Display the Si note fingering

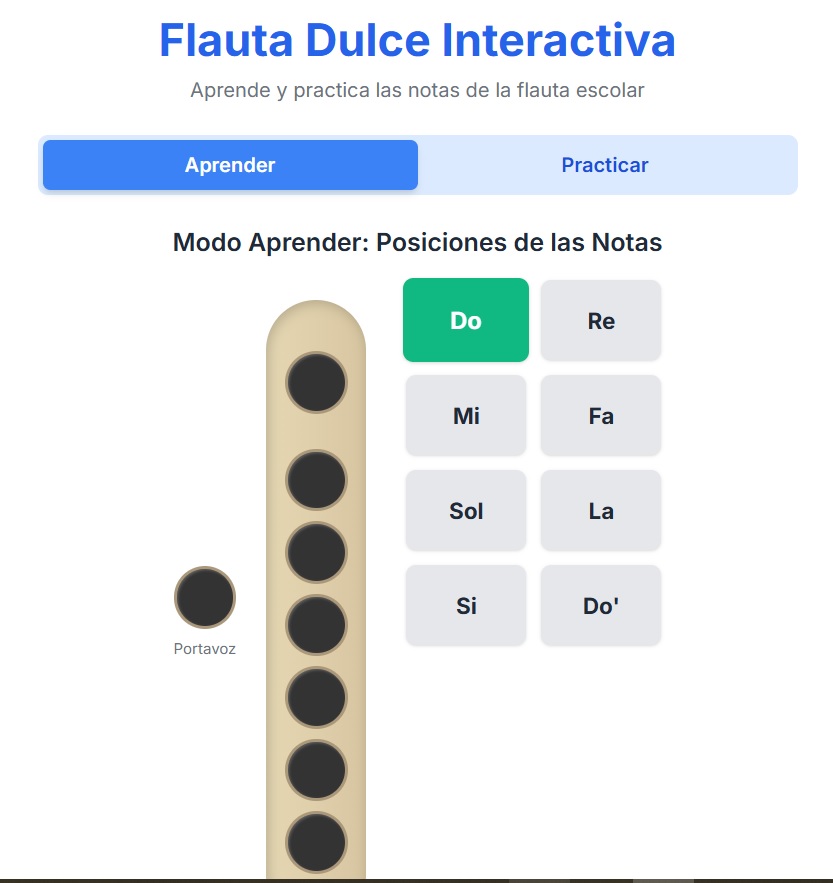point(466,605)
